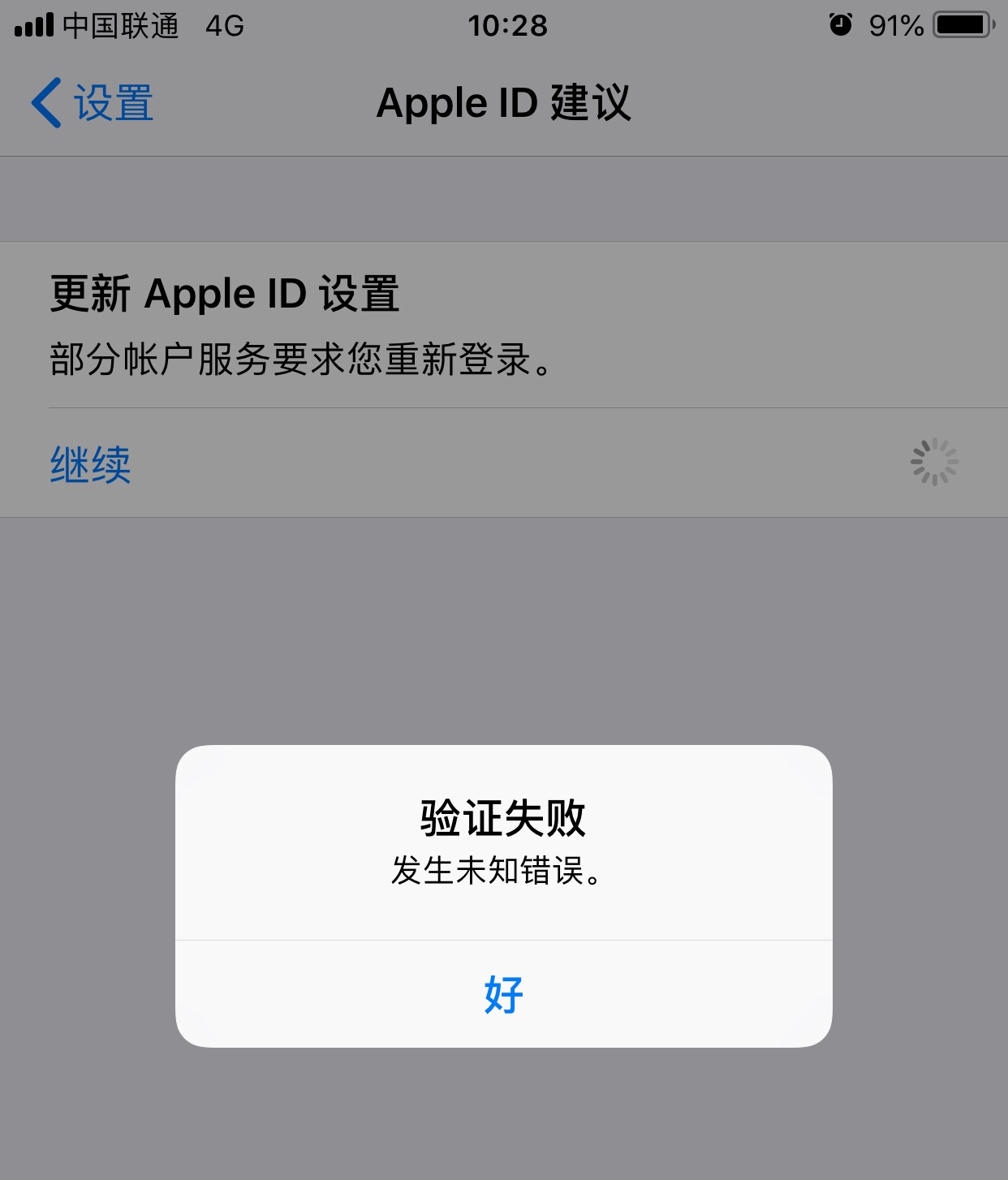The width and height of the screenshot is (1008, 1180).
Task: Tap 继续 to update Apple ID
Action: tap(91, 464)
